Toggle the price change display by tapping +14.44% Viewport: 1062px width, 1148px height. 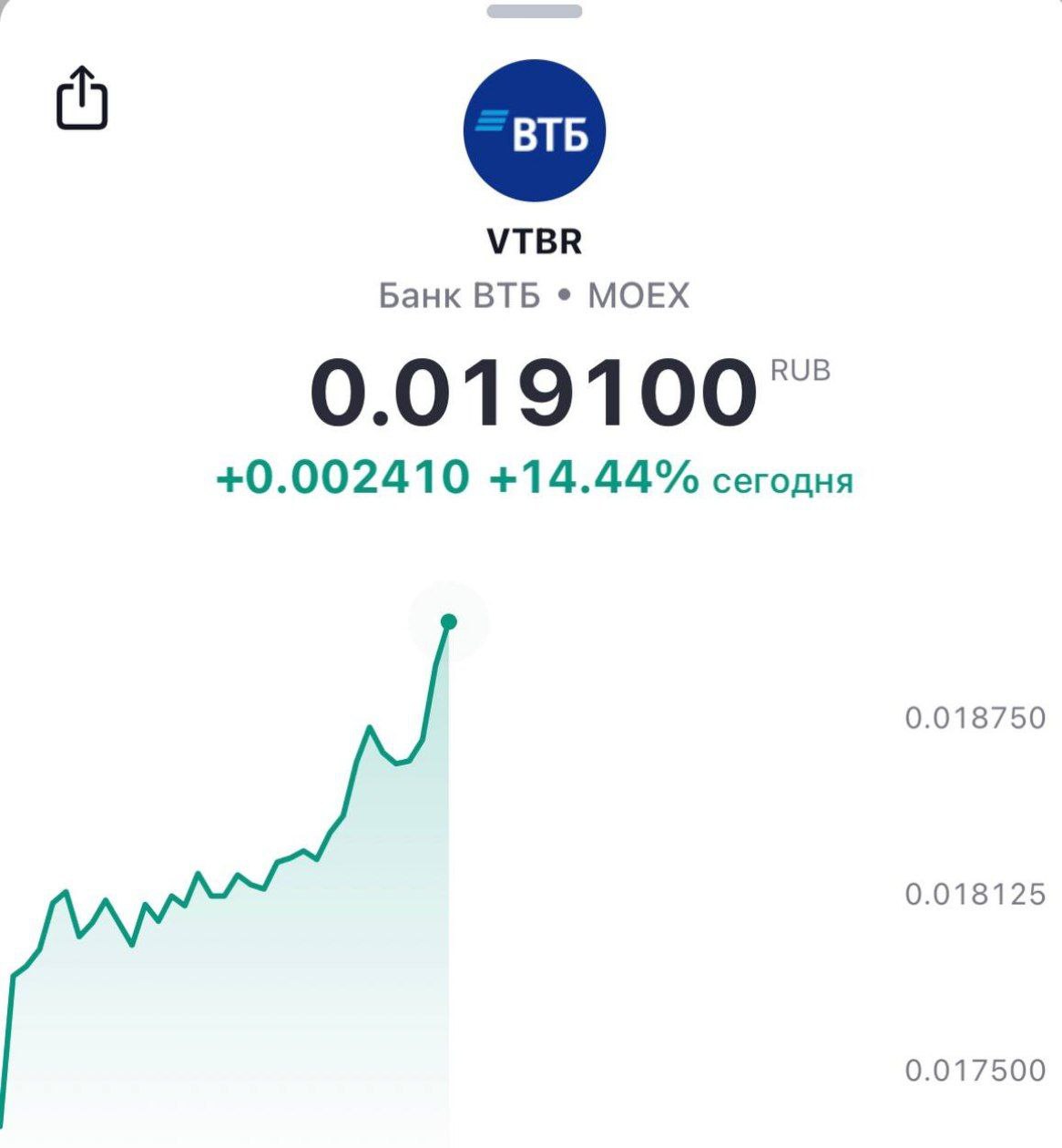point(588,477)
